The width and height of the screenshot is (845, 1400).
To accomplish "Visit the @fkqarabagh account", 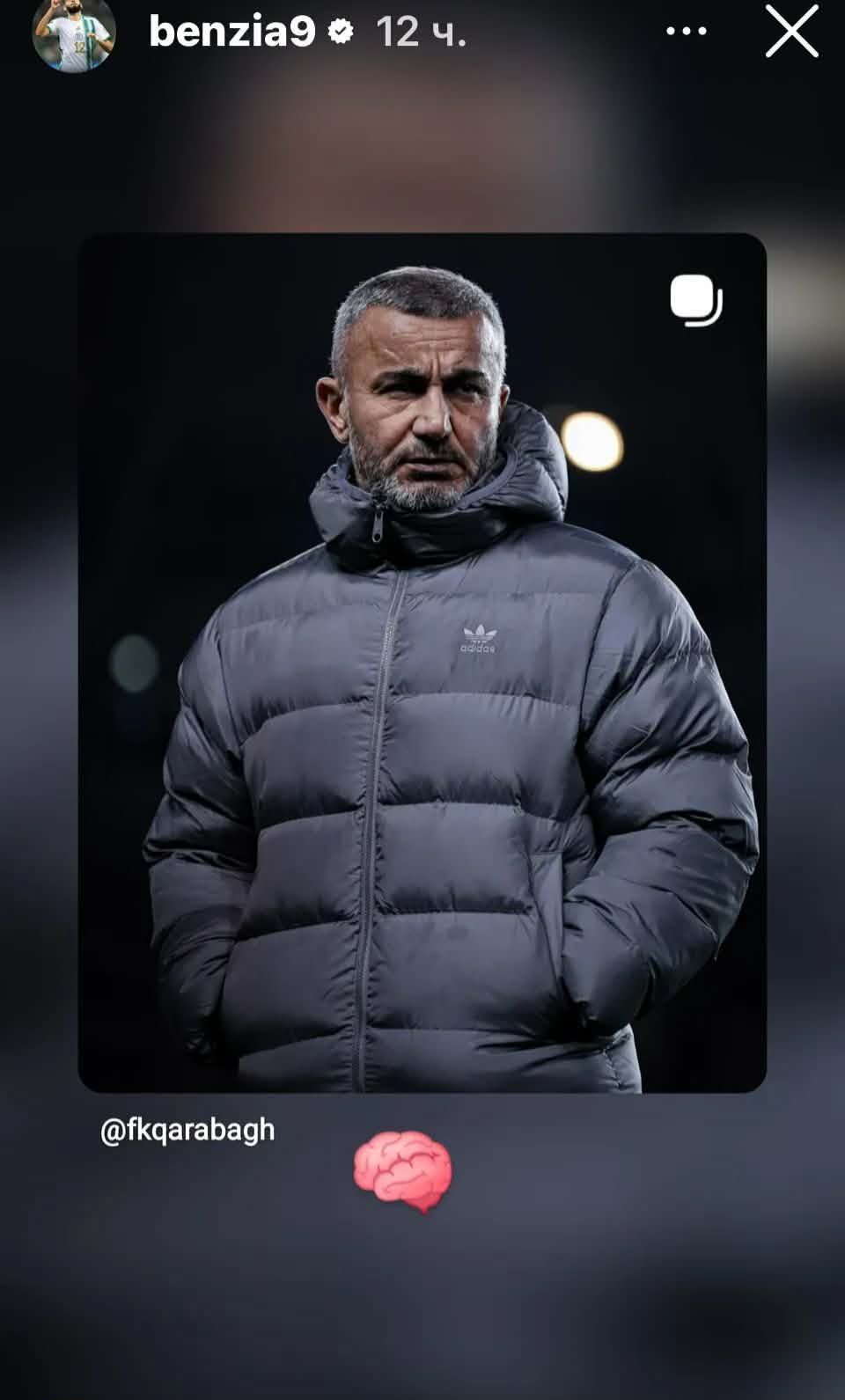I will coord(187,1130).
